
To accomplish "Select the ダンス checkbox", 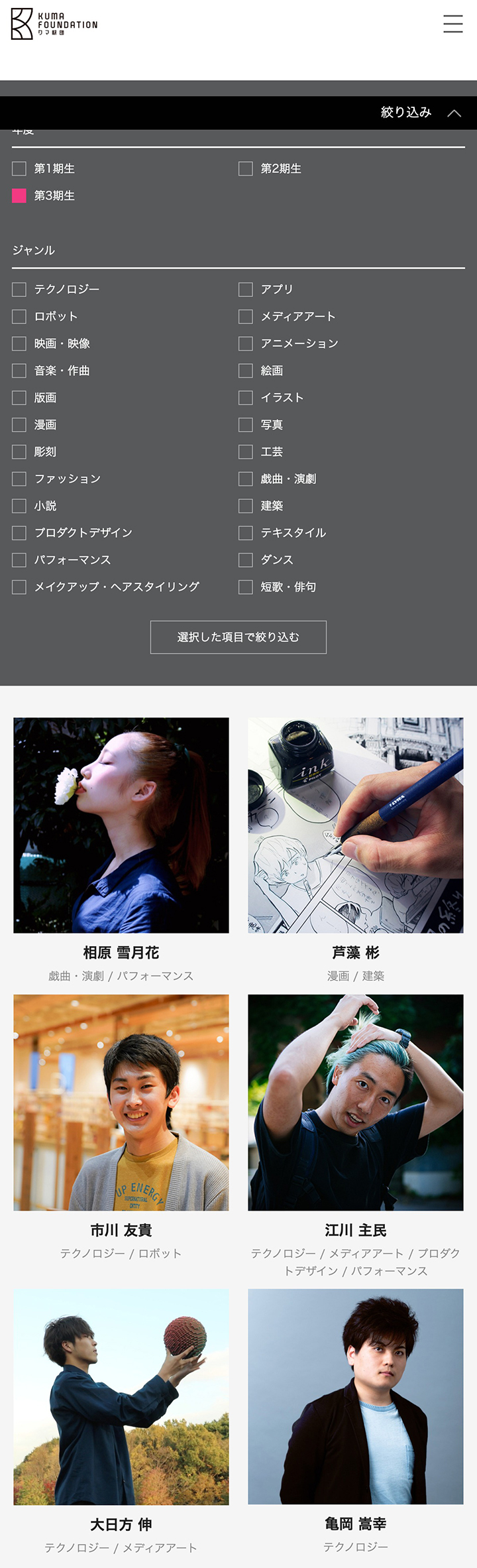I will pos(246,560).
